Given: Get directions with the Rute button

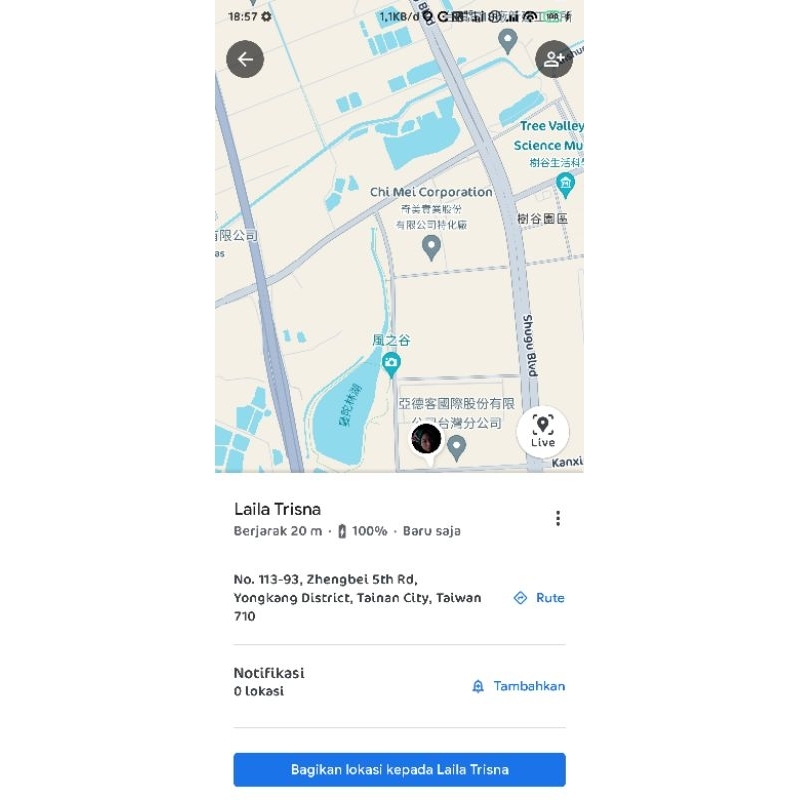Looking at the screenshot, I should [x=539, y=598].
